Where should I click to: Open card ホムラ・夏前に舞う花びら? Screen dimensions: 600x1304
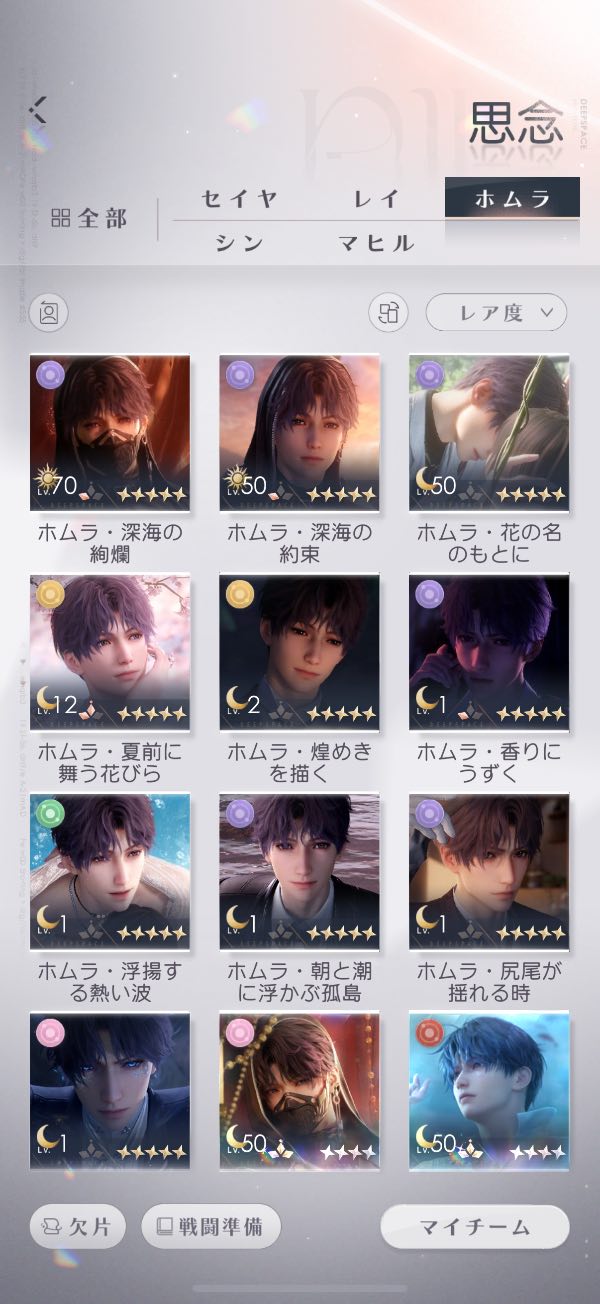click(x=110, y=652)
